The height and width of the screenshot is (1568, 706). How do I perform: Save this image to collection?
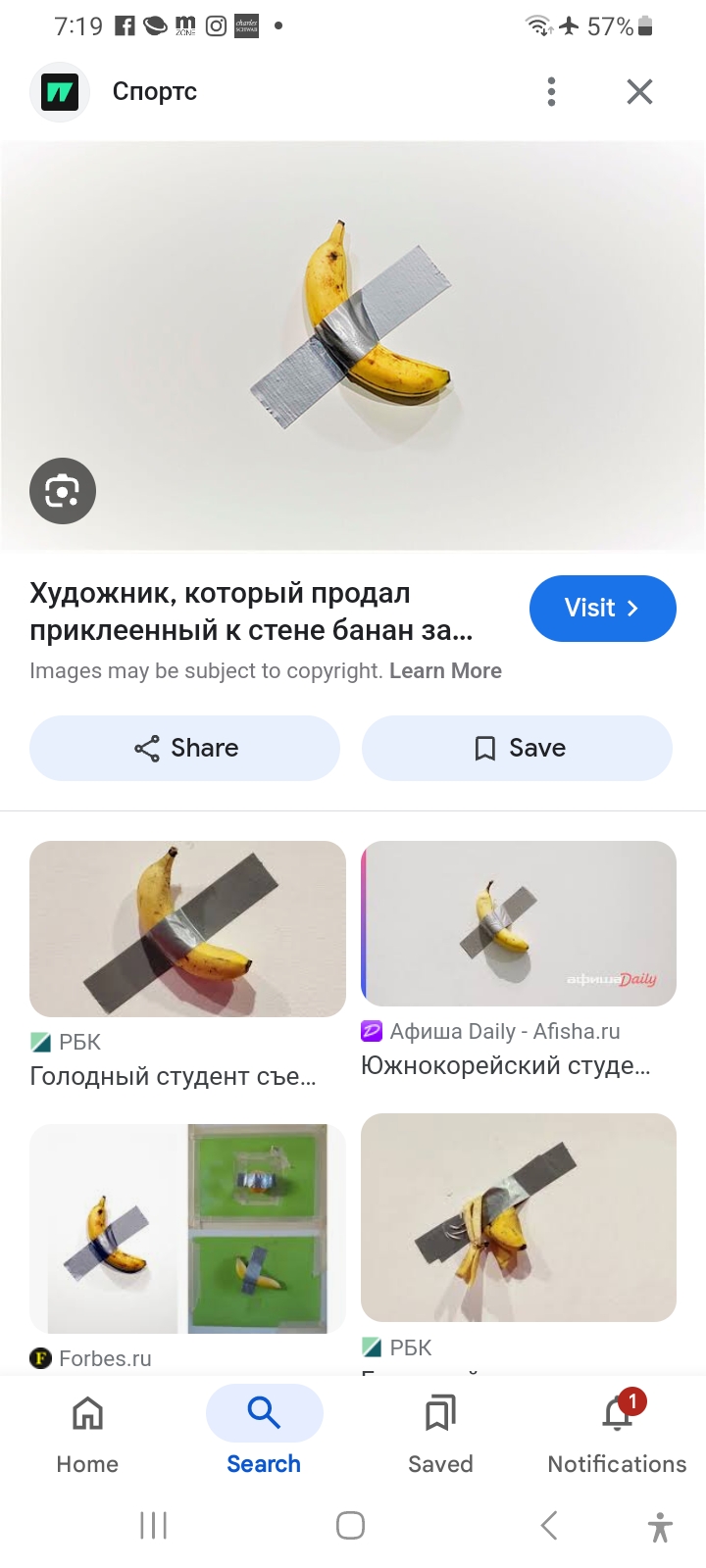pos(517,748)
